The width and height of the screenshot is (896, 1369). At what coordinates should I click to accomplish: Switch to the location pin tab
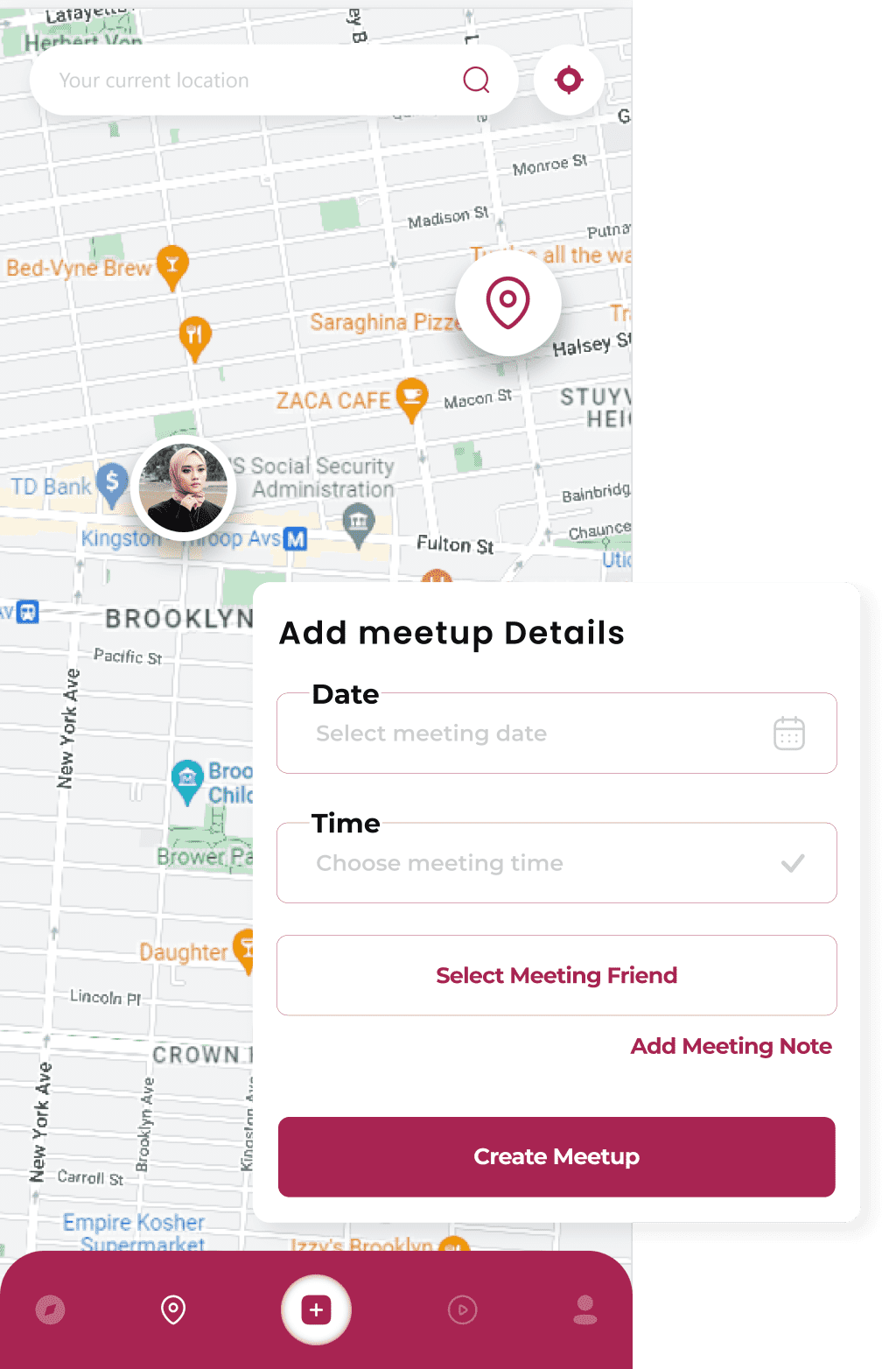(x=173, y=1309)
